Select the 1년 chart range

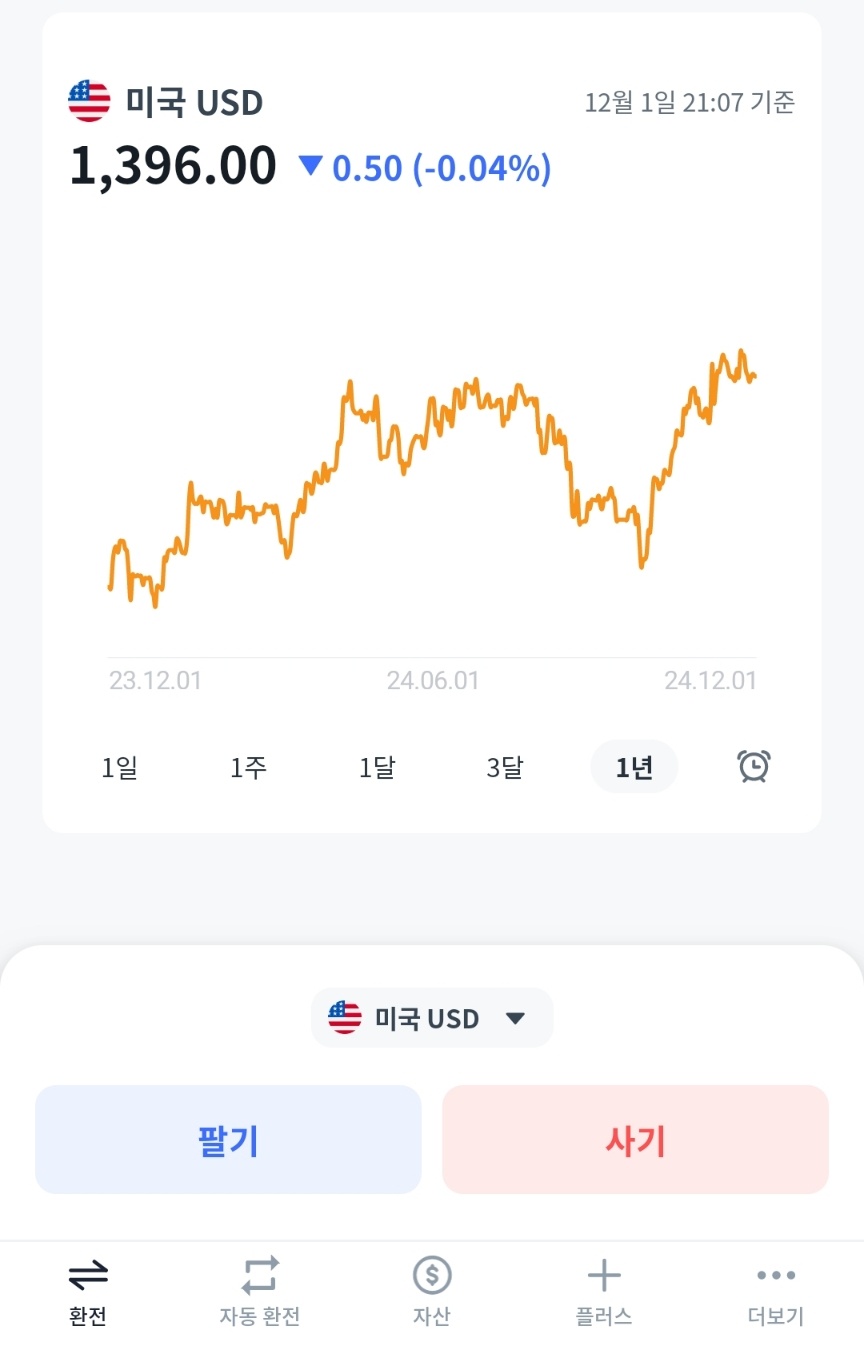pyautogui.click(x=634, y=767)
